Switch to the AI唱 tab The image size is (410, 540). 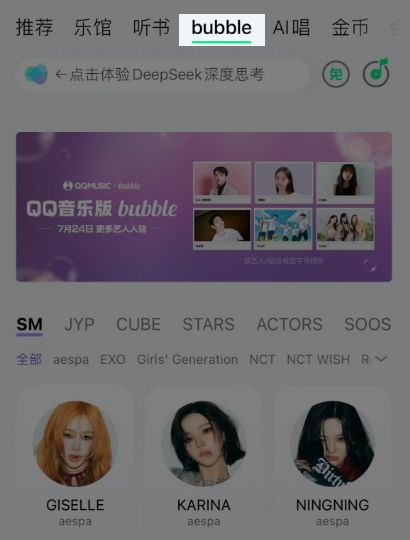click(291, 28)
